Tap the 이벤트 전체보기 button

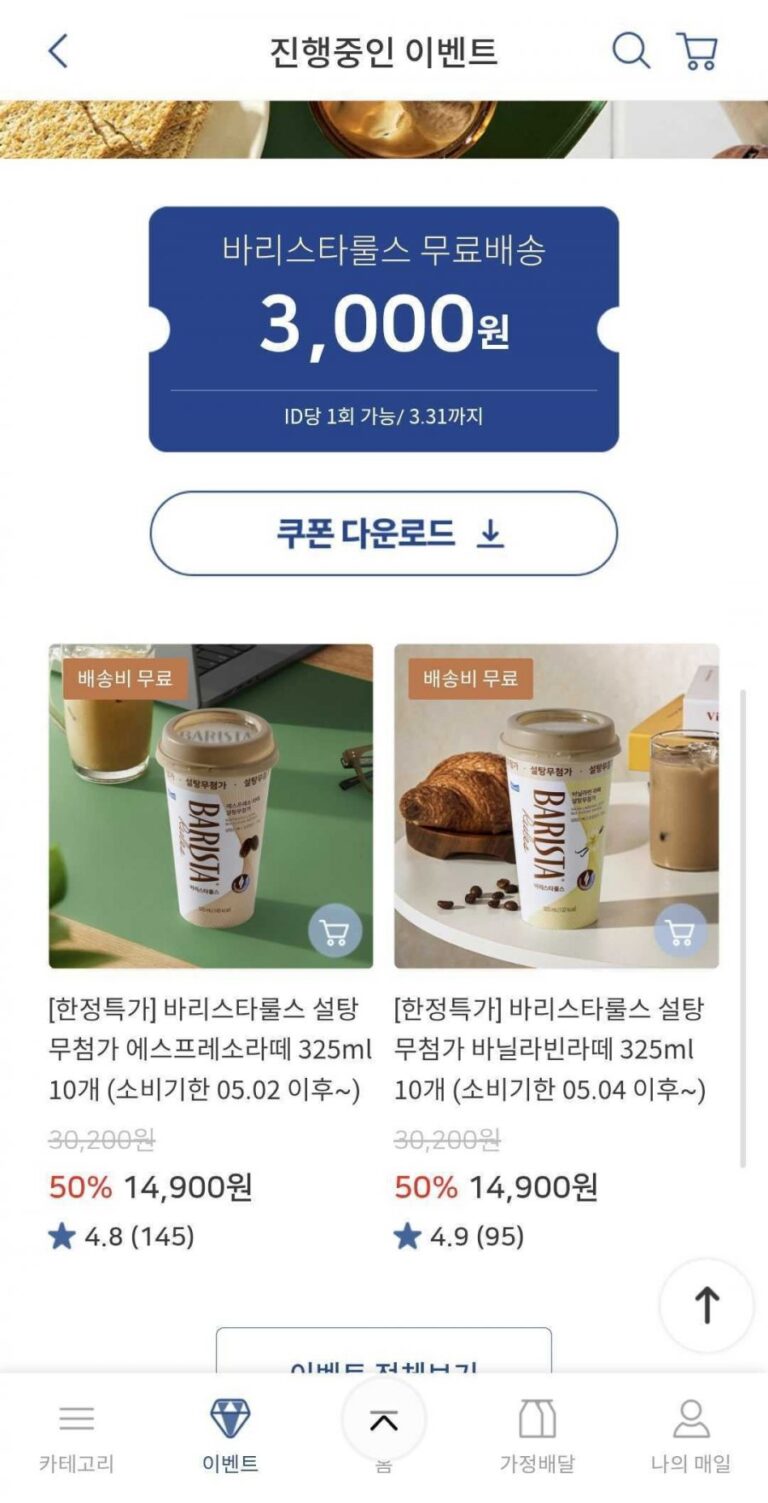[383, 1352]
